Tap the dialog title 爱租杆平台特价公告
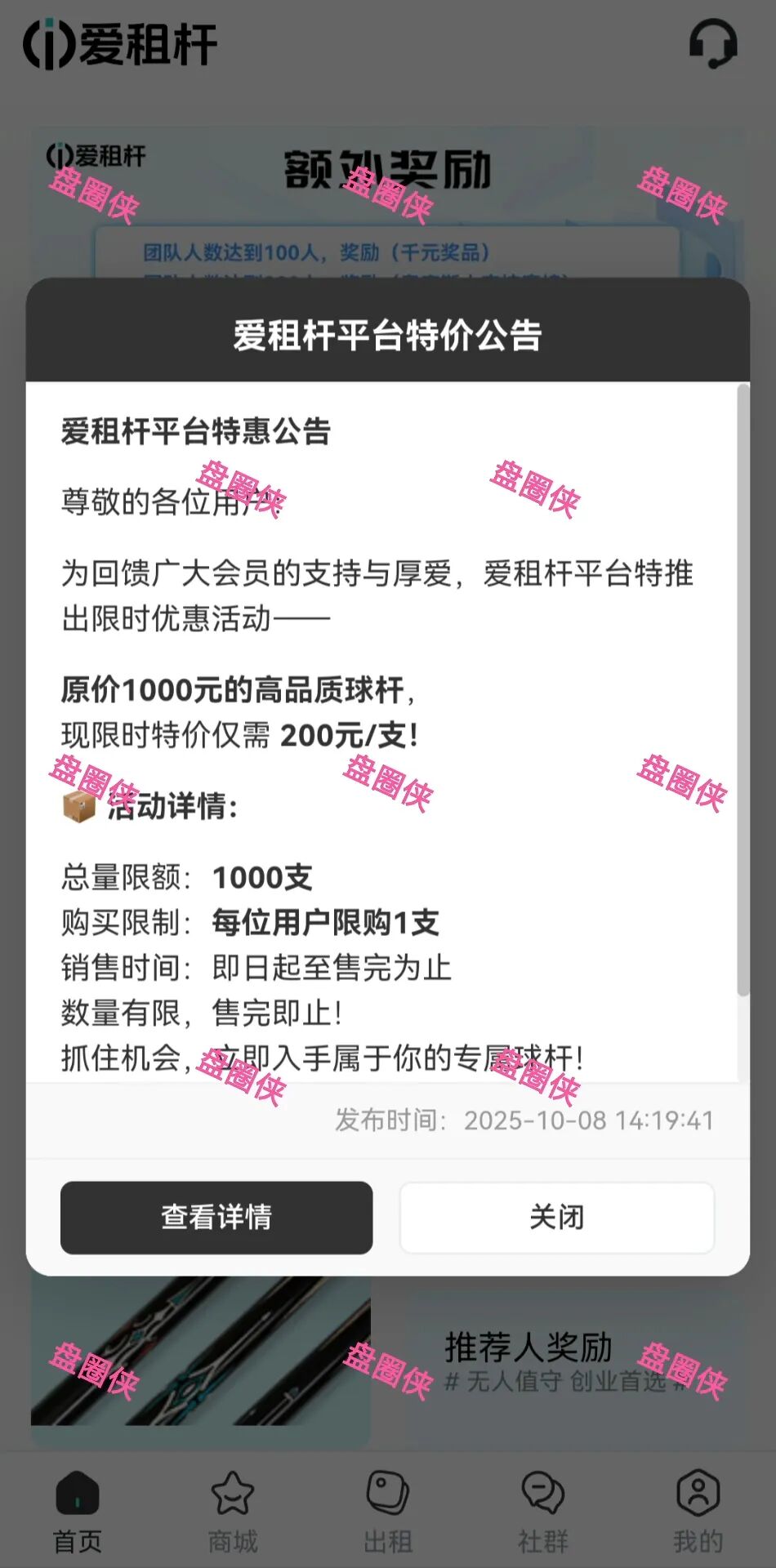776x1568 pixels. coord(388,335)
